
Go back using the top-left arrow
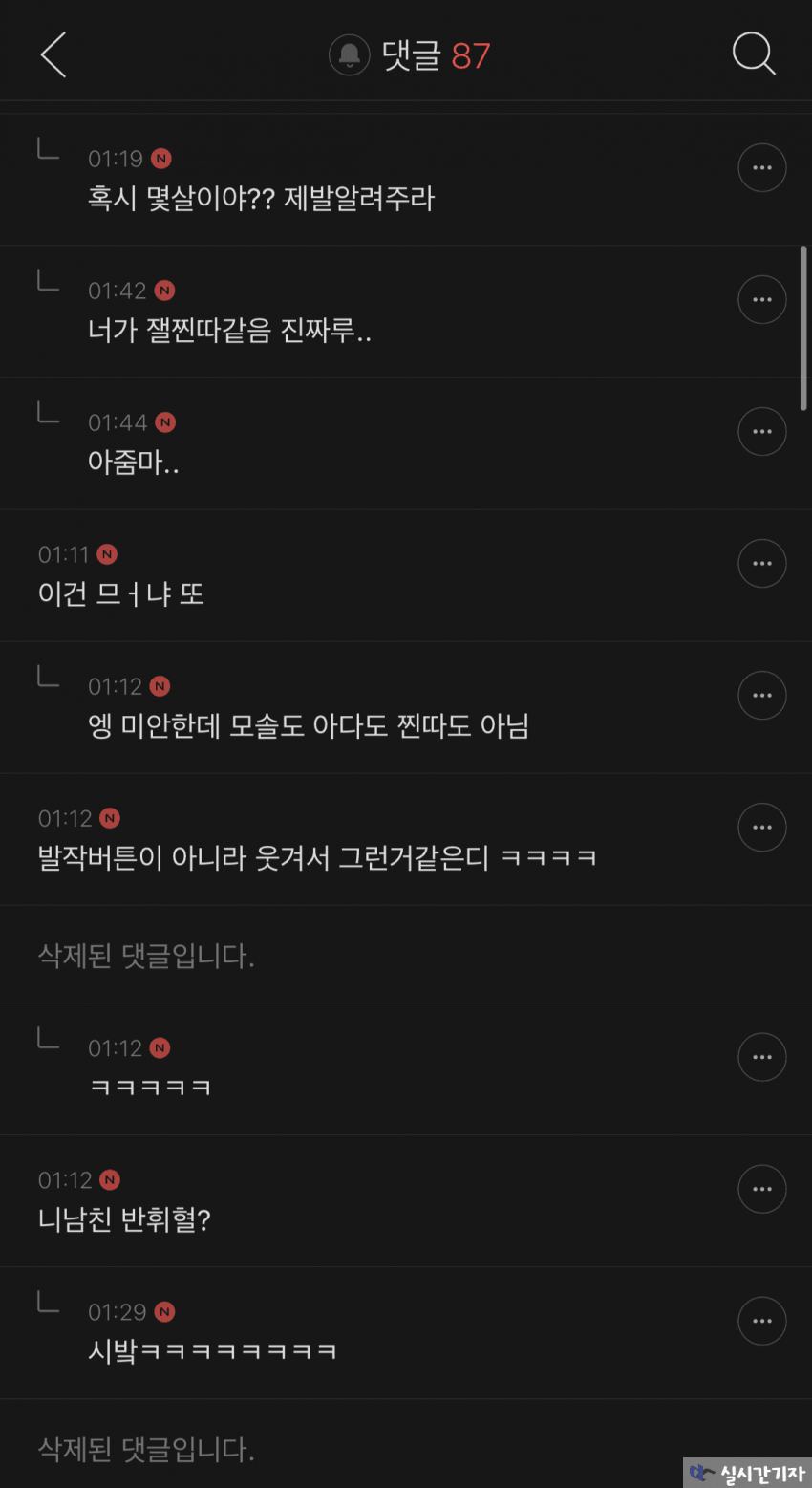click(53, 54)
